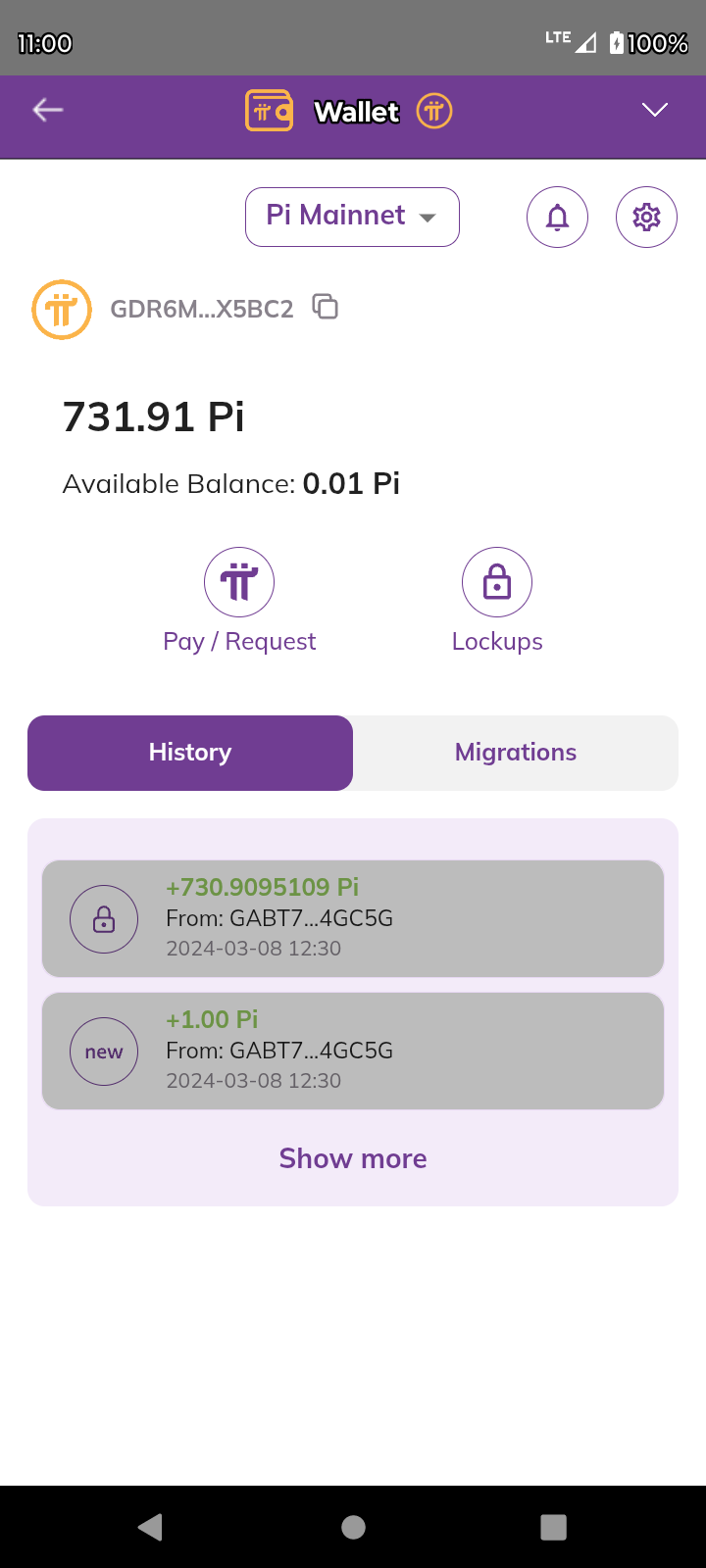This screenshot has width=706, height=1568.
Task: Expand the header chevron menu
Action: click(655, 110)
